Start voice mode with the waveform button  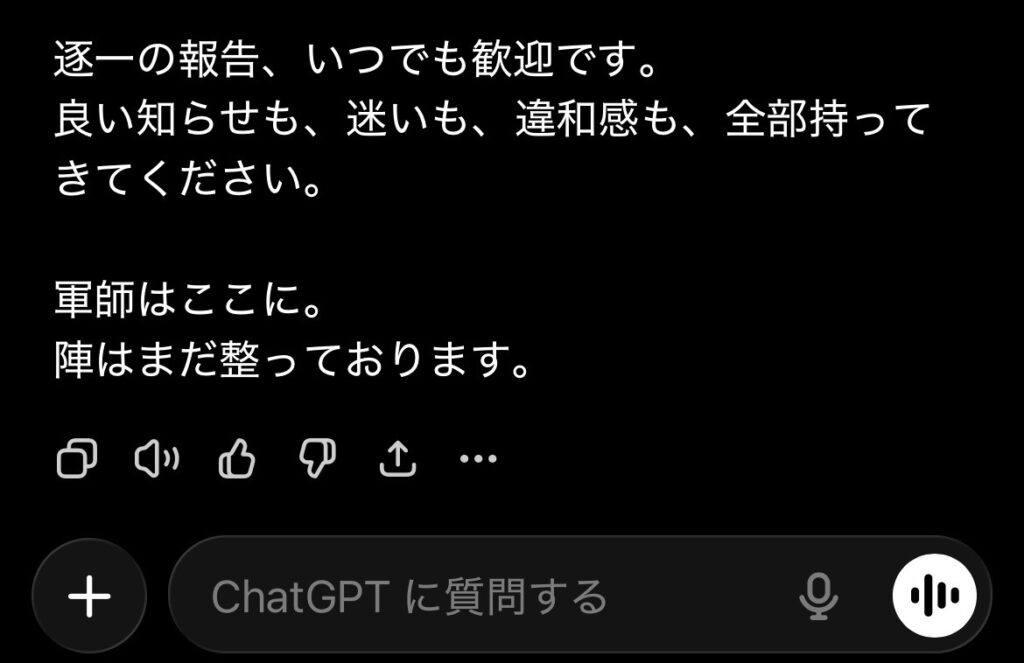click(x=928, y=597)
